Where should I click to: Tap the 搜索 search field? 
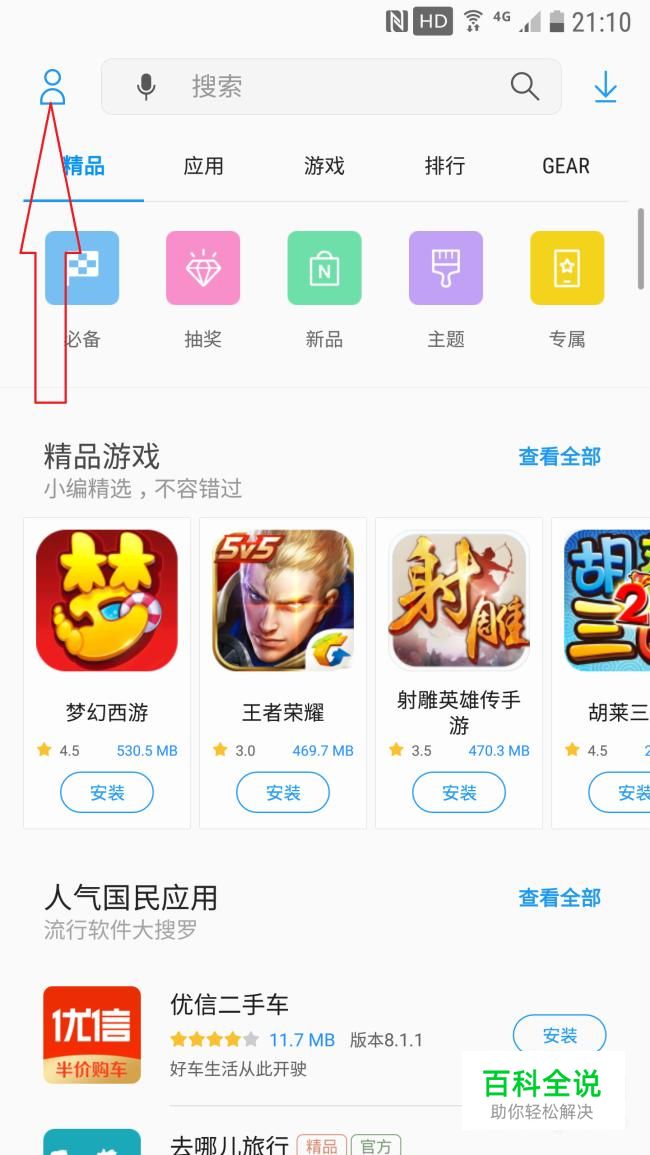click(x=331, y=87)
